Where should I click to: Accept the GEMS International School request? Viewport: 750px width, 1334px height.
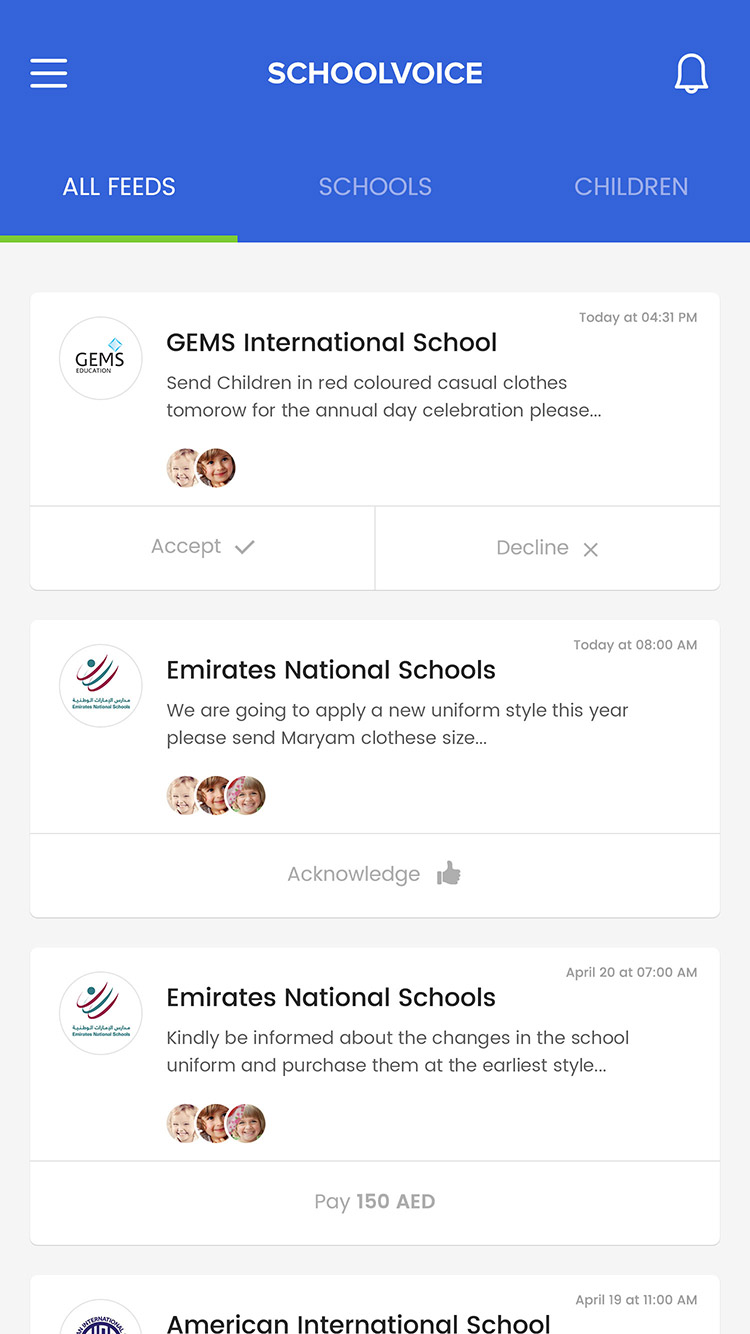point(203,547)
